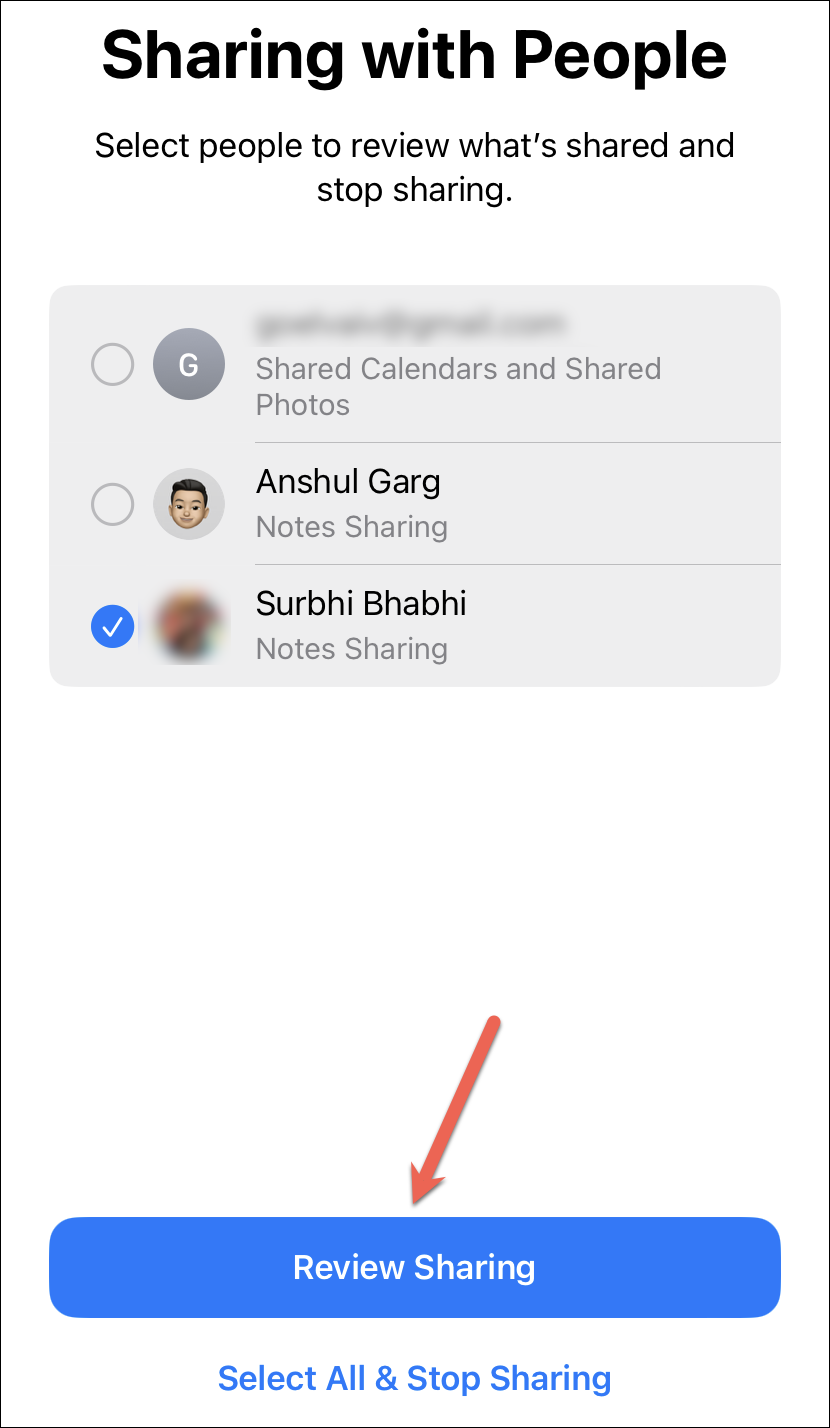Tap Select All & Stop Sharing

(414, 1378)
